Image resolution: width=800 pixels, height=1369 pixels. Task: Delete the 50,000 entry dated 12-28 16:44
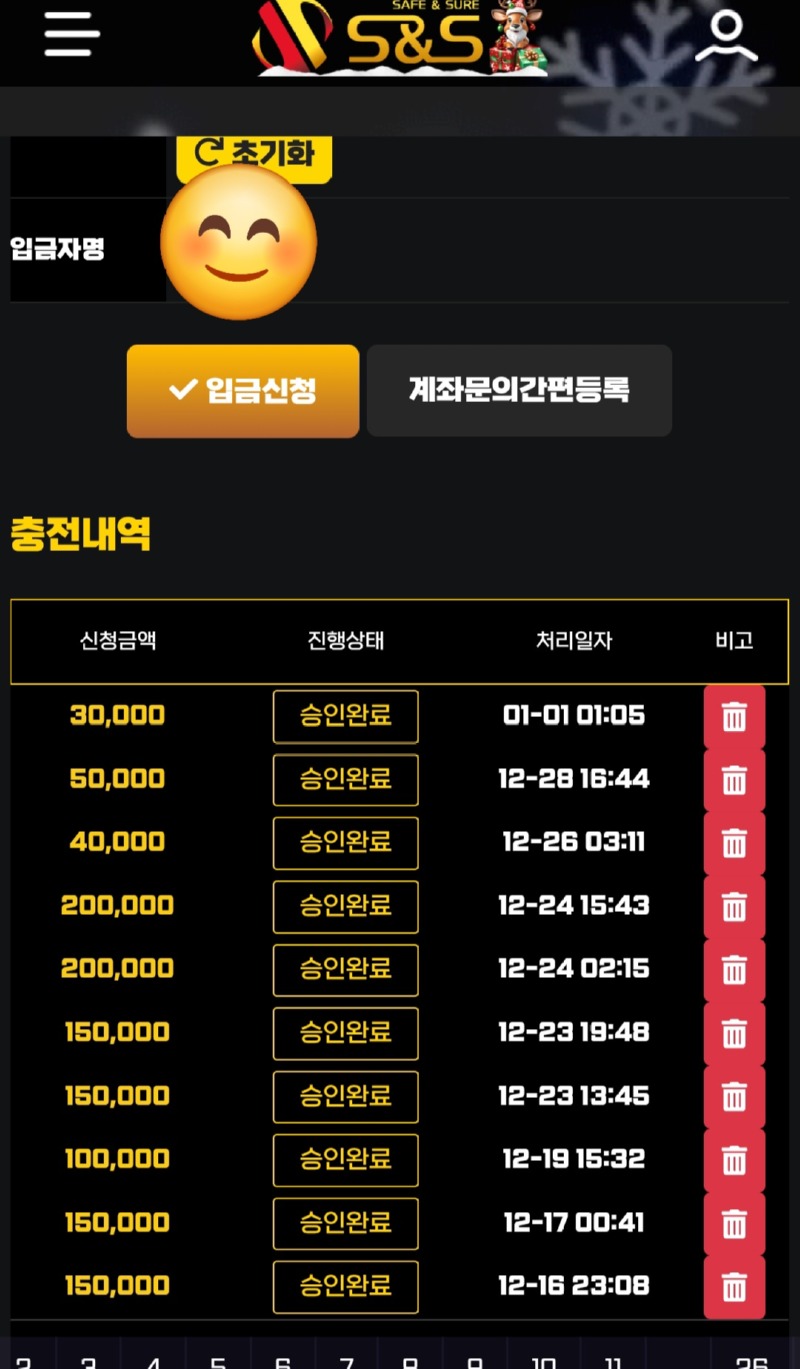(x=734, y=779)
